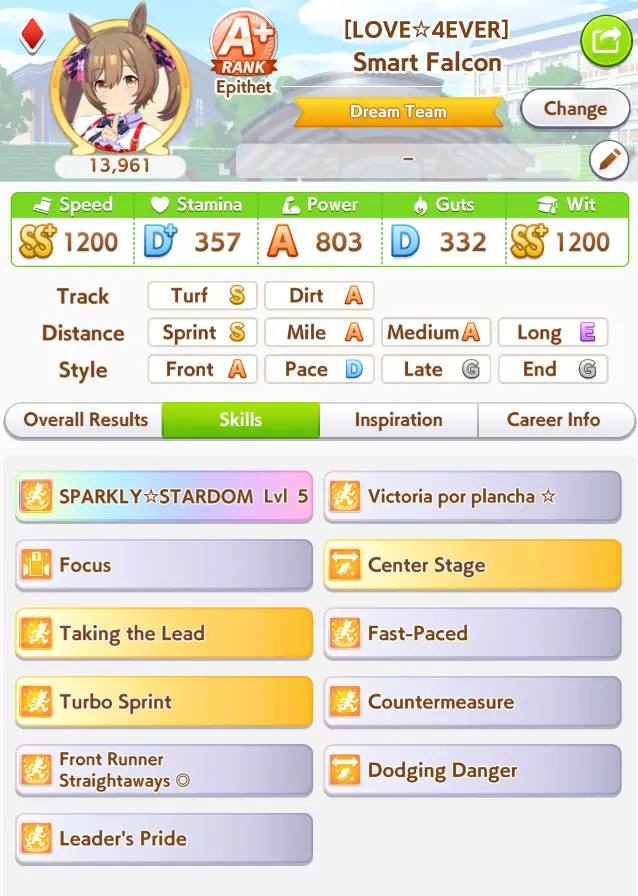638x896 pixels.
Task: Tap the Taking the Lead skill
Action: tap(164, 633)
